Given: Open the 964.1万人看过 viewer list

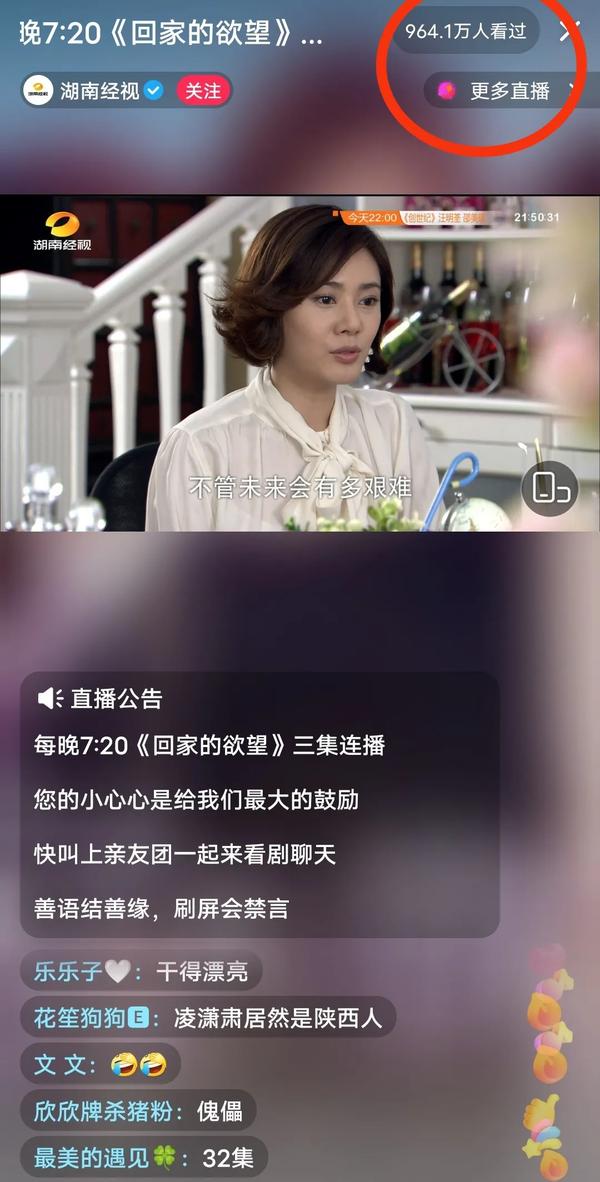Looking at the screenshot, I should click(465, 31).
